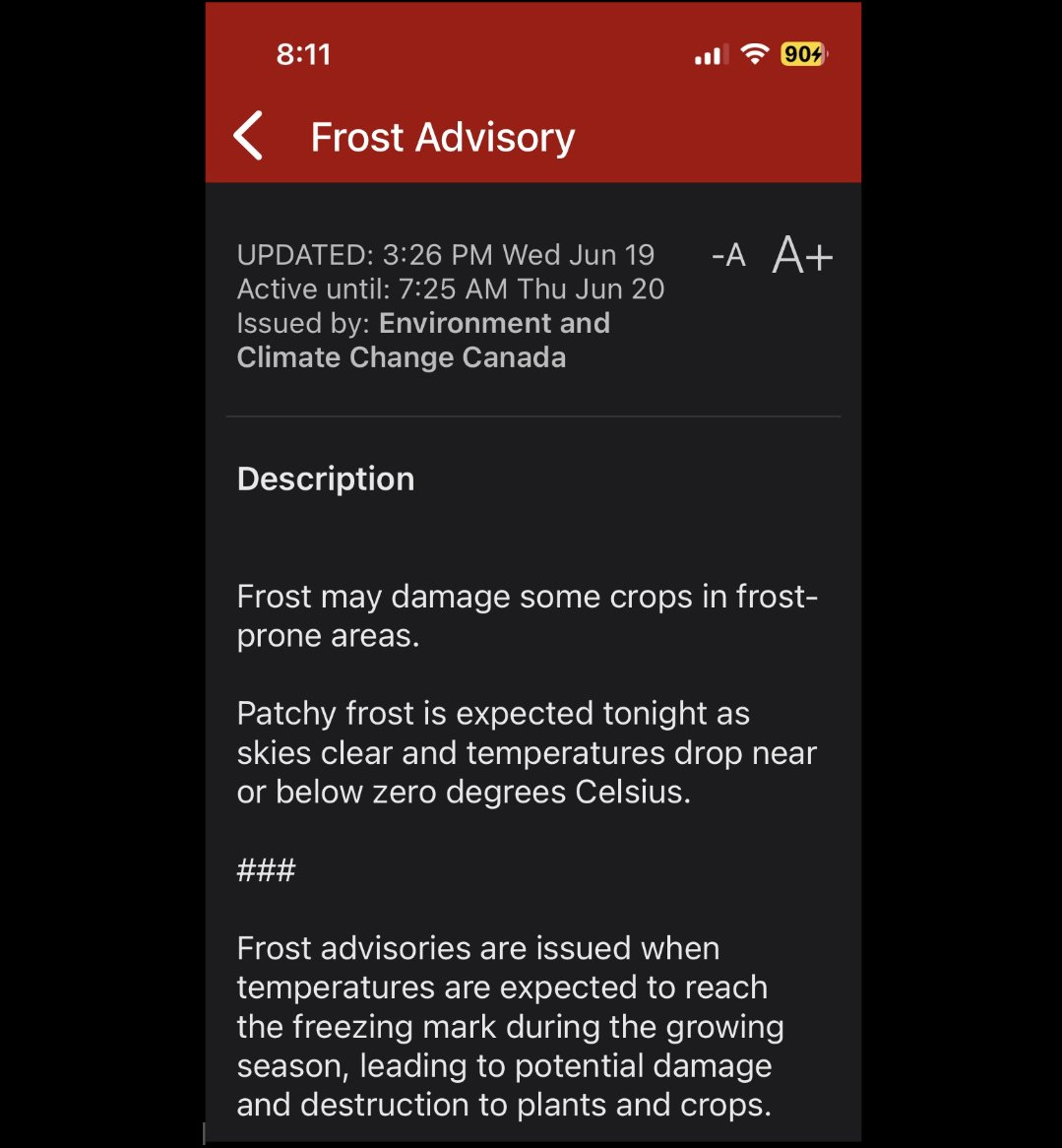Decrease text size with -A
The height and width of the screenshot is (1148, 1062).
(728, 256)
